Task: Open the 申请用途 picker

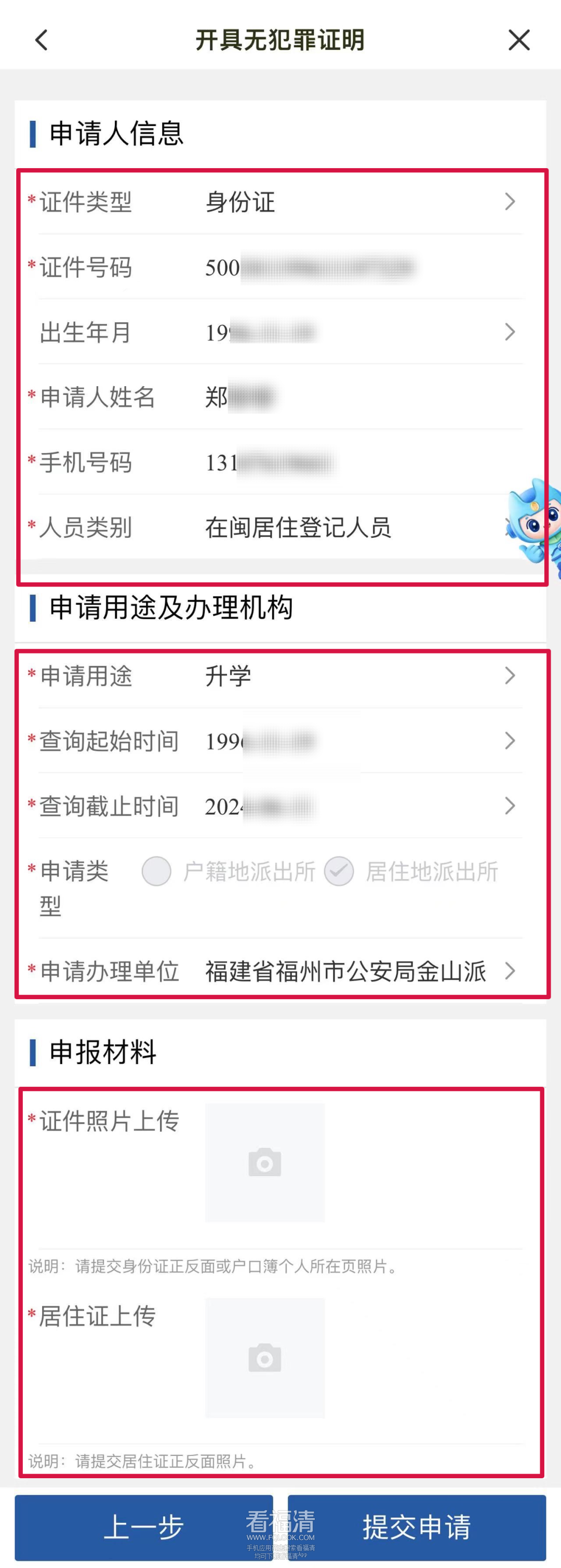Action: point(359,676)
